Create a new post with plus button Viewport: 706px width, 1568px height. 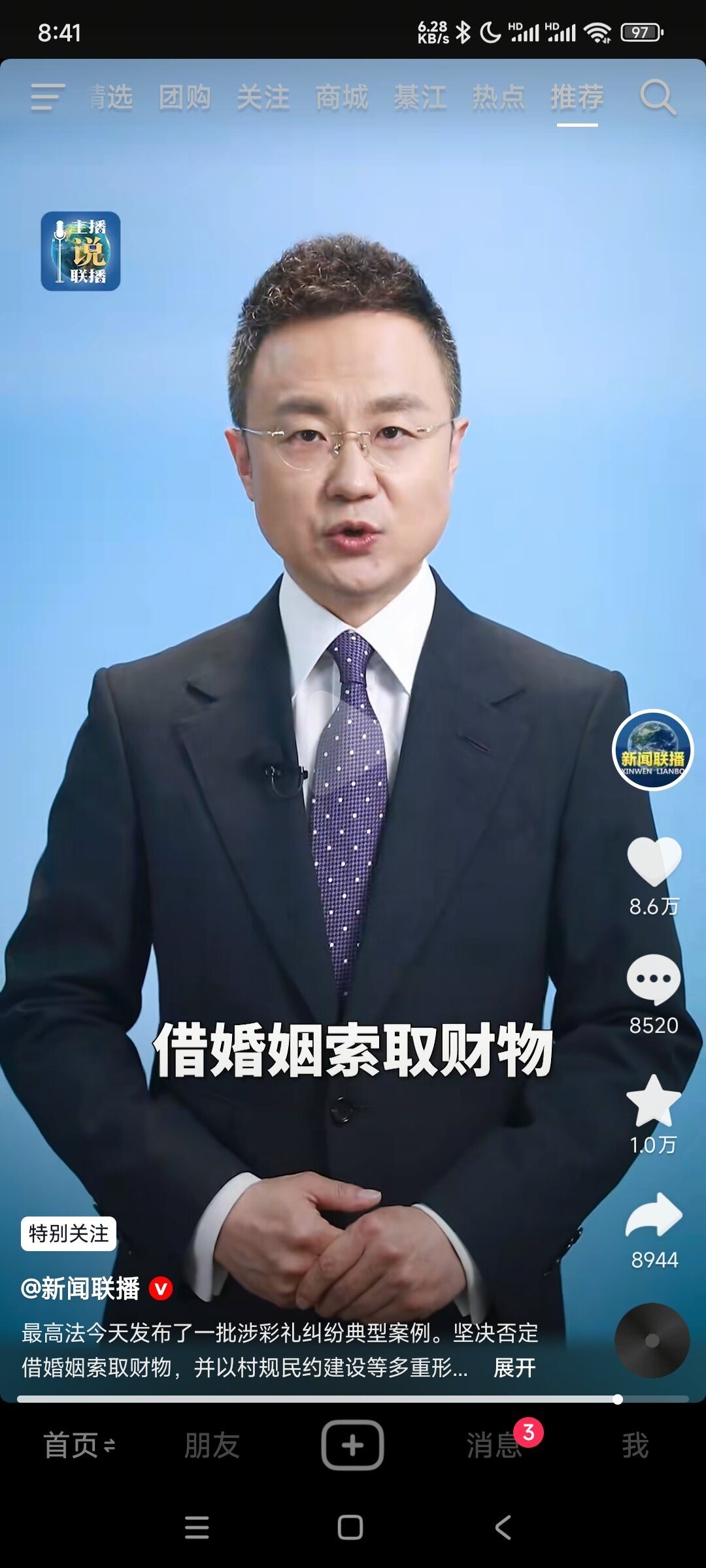352,1445
